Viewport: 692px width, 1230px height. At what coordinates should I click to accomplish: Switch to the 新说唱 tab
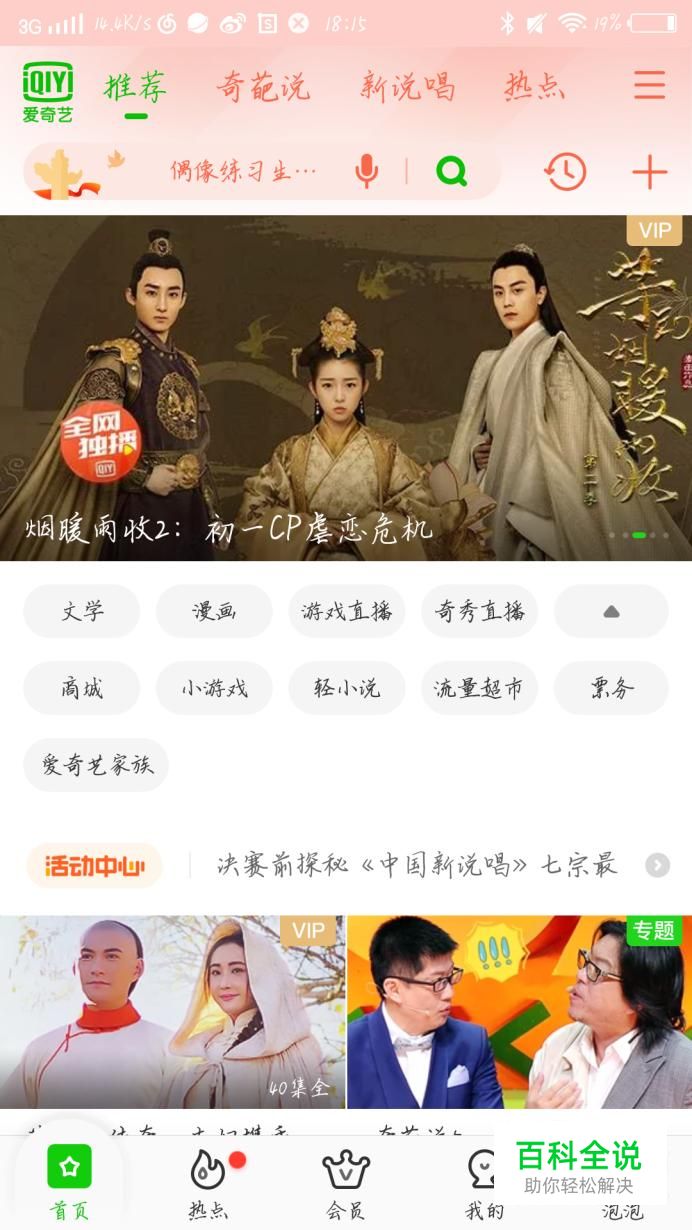(x=407, y=87)
